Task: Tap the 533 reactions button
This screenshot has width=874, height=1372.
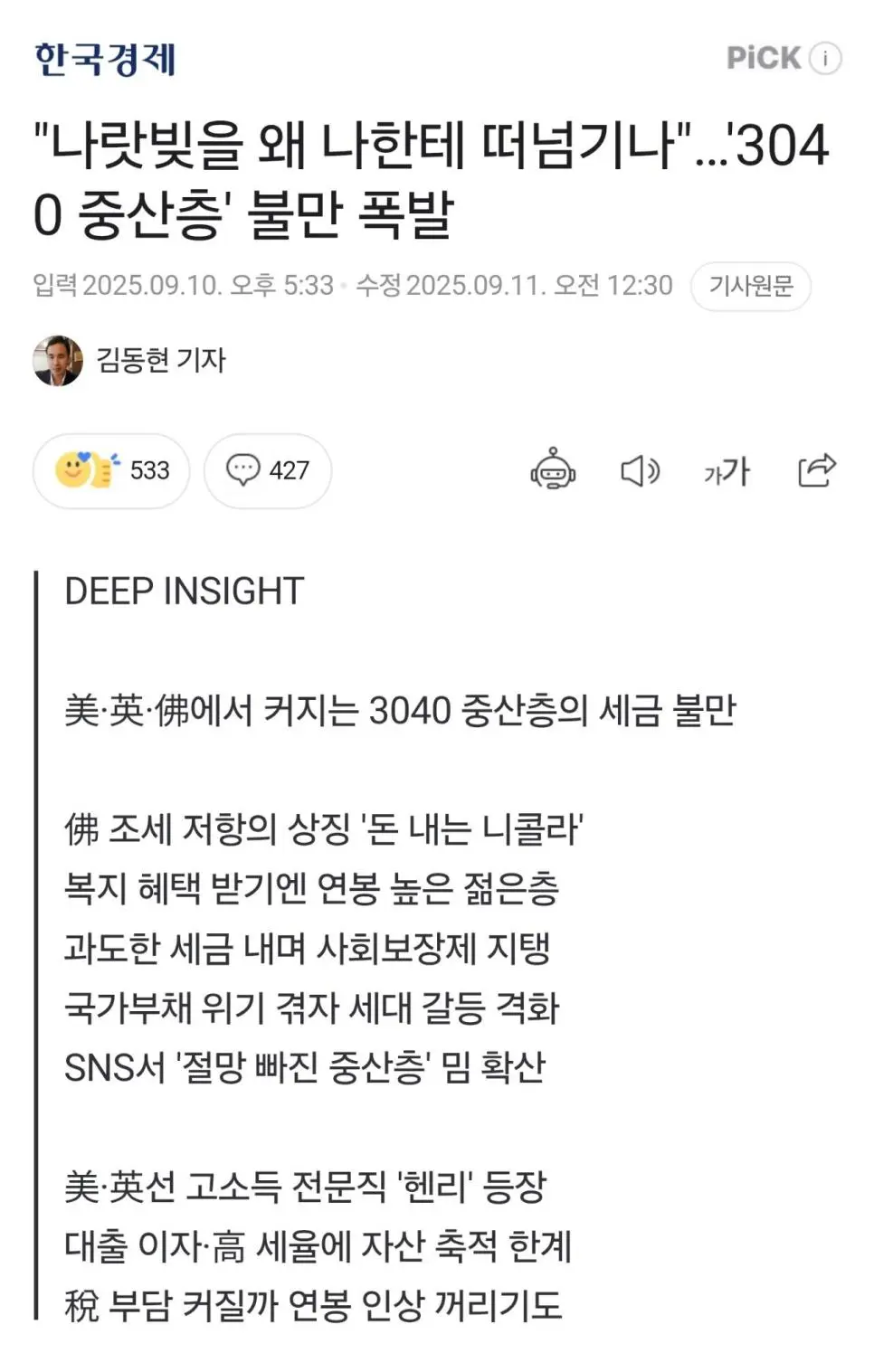Action: click(x=111, y=470)
